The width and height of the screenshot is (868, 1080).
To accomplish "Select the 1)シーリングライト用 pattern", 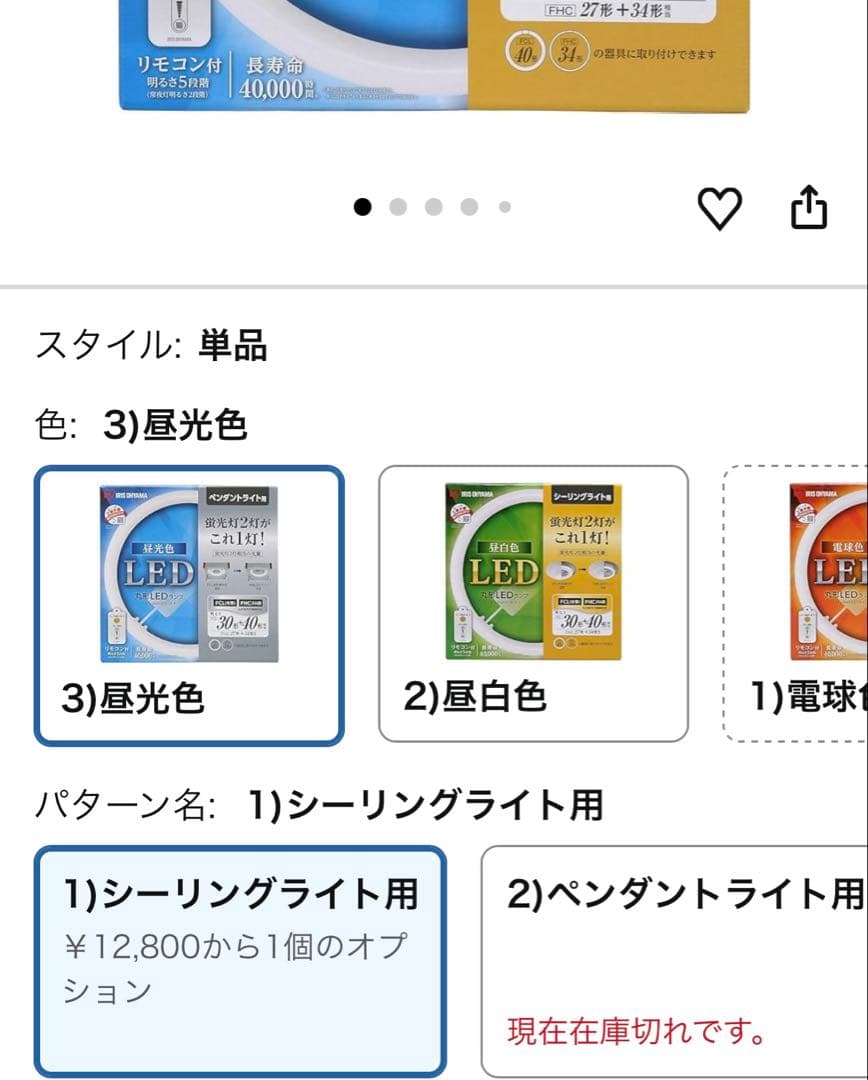I will 240,960.
